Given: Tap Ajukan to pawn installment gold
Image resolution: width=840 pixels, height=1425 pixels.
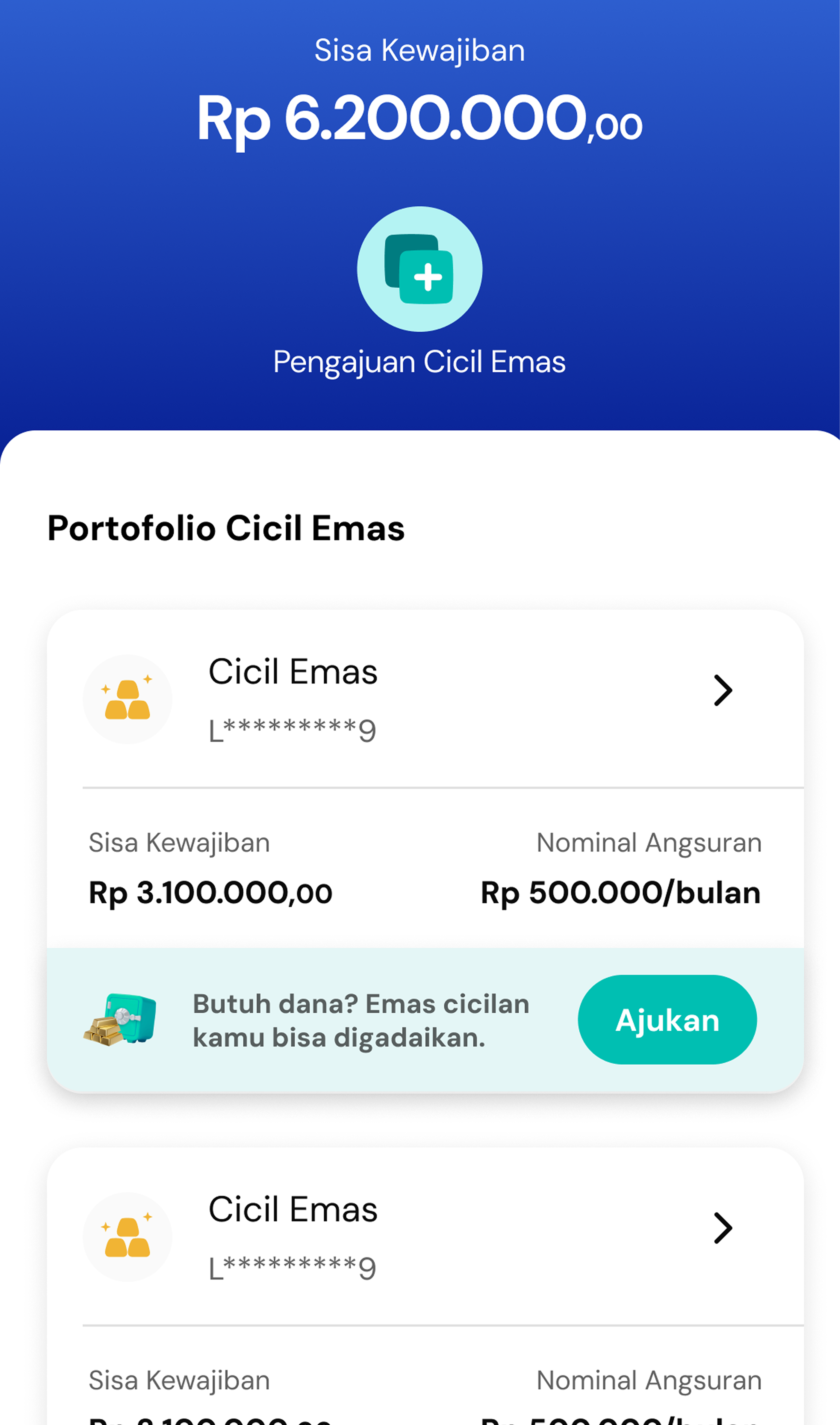Looking at the screenshot, I should (667, 1020).
